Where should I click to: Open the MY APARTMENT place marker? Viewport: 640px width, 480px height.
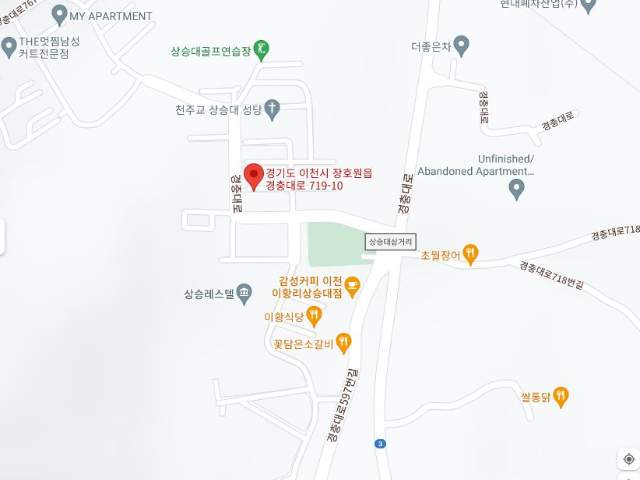[59, 15]
